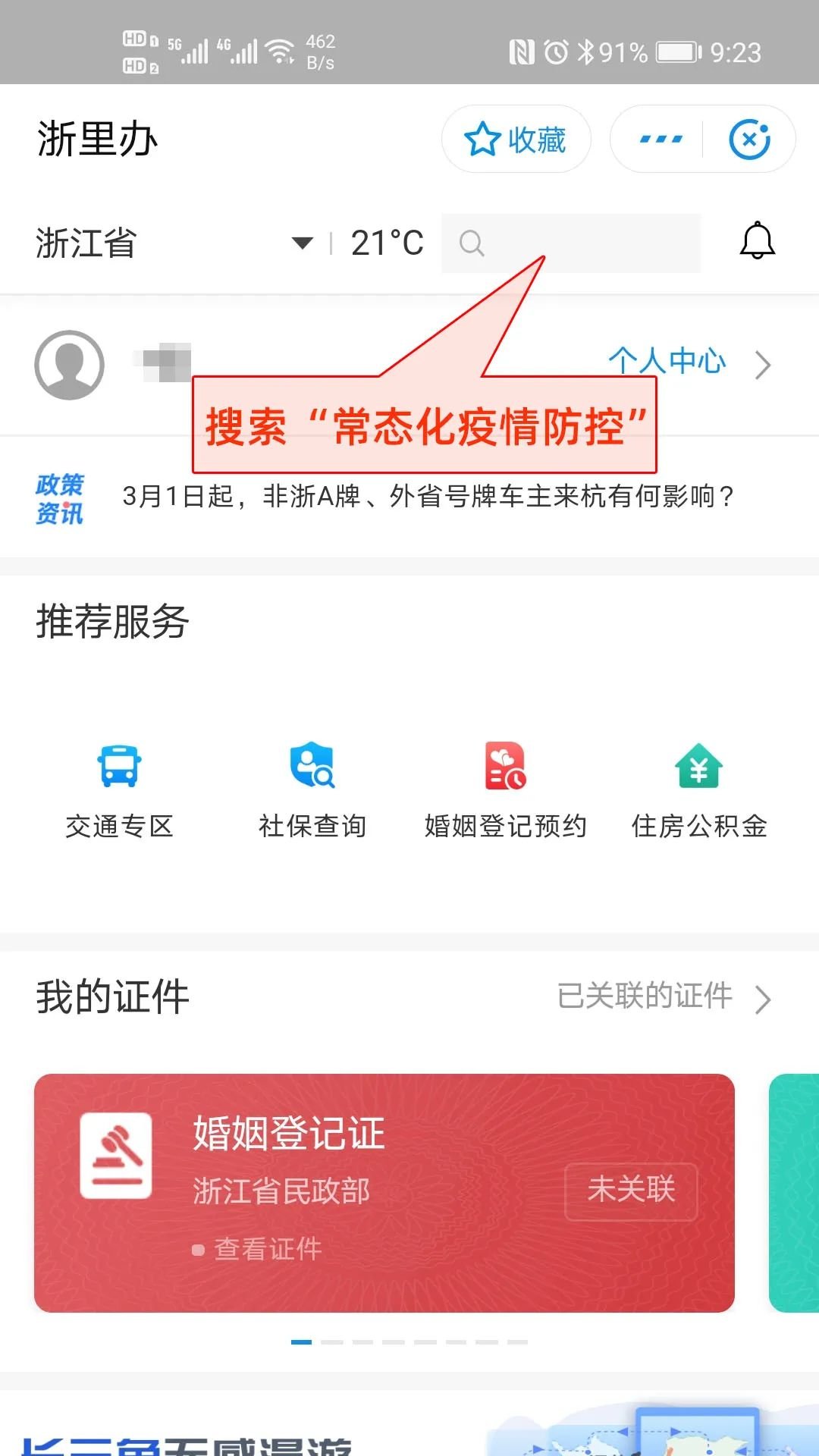
Task: Tap 查看证件 on the marriage certificate card
Action: click(267, 1249)
